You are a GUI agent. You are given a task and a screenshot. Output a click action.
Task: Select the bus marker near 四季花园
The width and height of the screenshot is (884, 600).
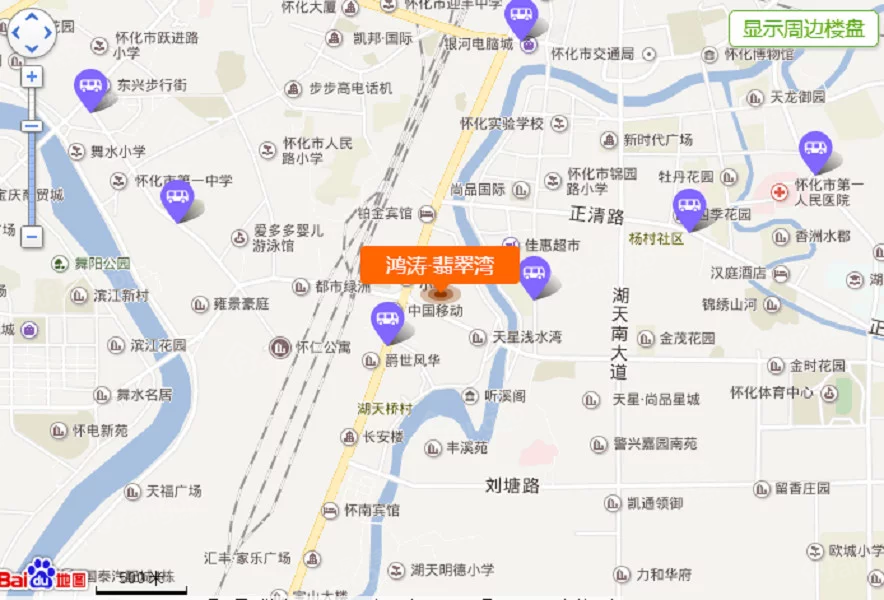pyautogui.click(x=689, y=207)
